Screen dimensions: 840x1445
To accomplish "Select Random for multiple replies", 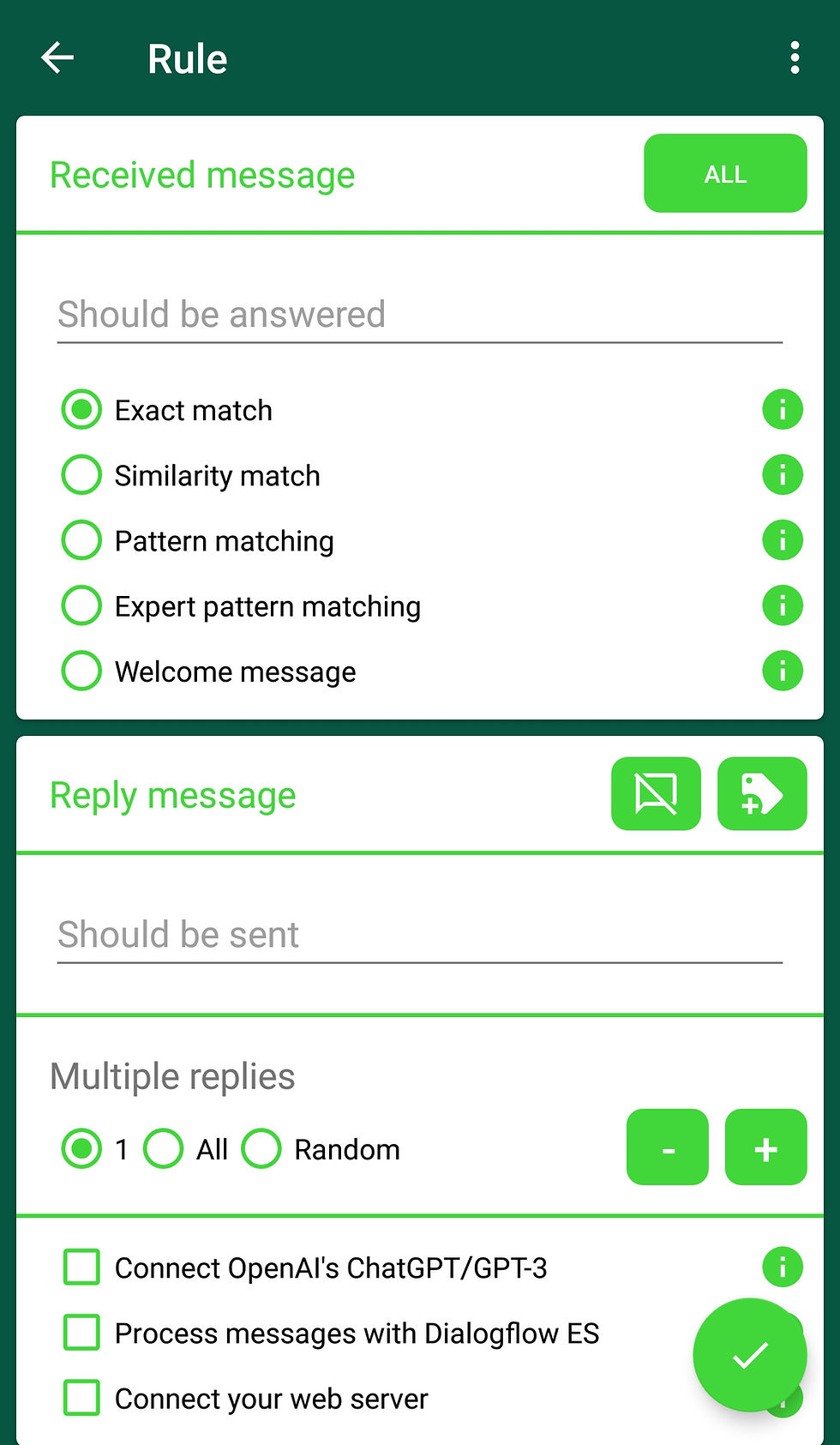I will [261, 1147].
